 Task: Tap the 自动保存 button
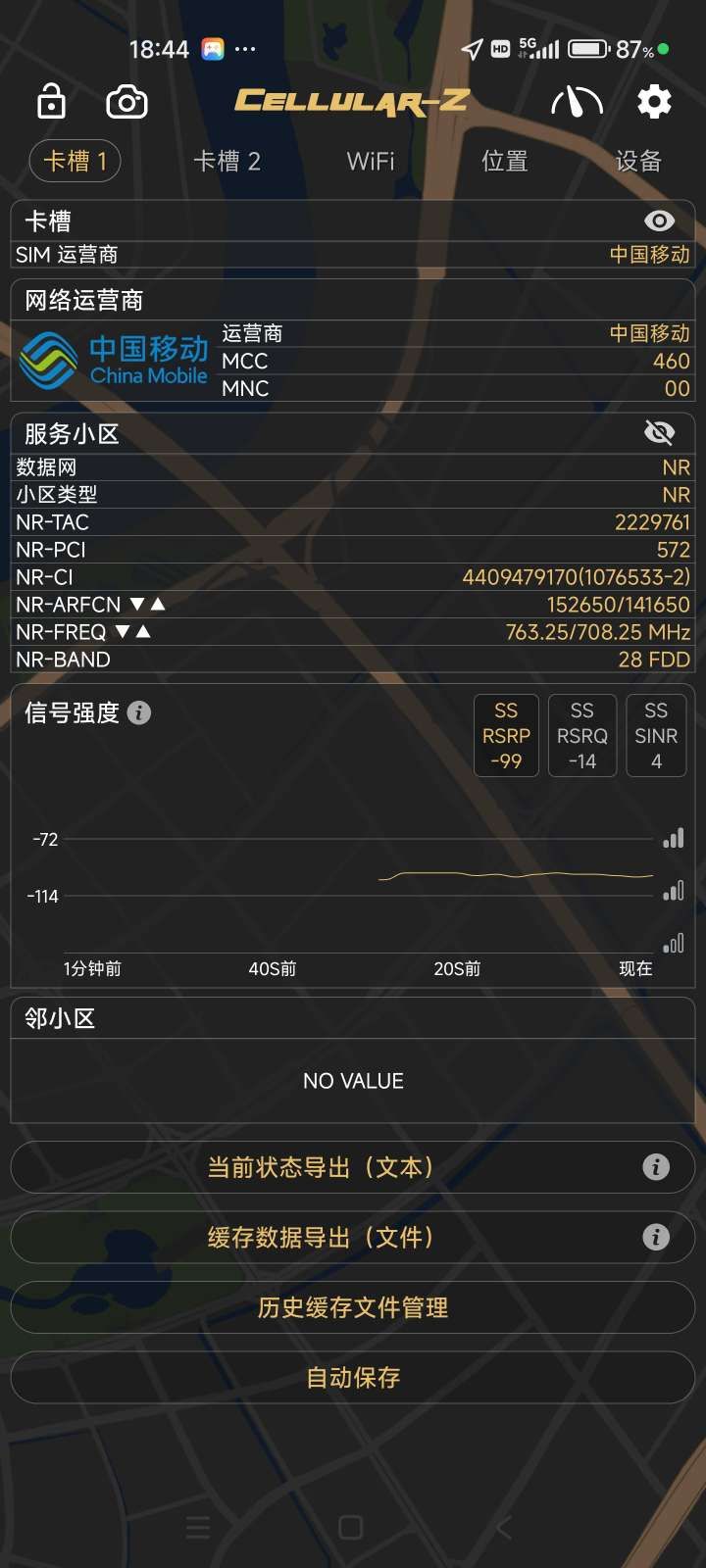pyautogui.click(x=353, y=1377)
